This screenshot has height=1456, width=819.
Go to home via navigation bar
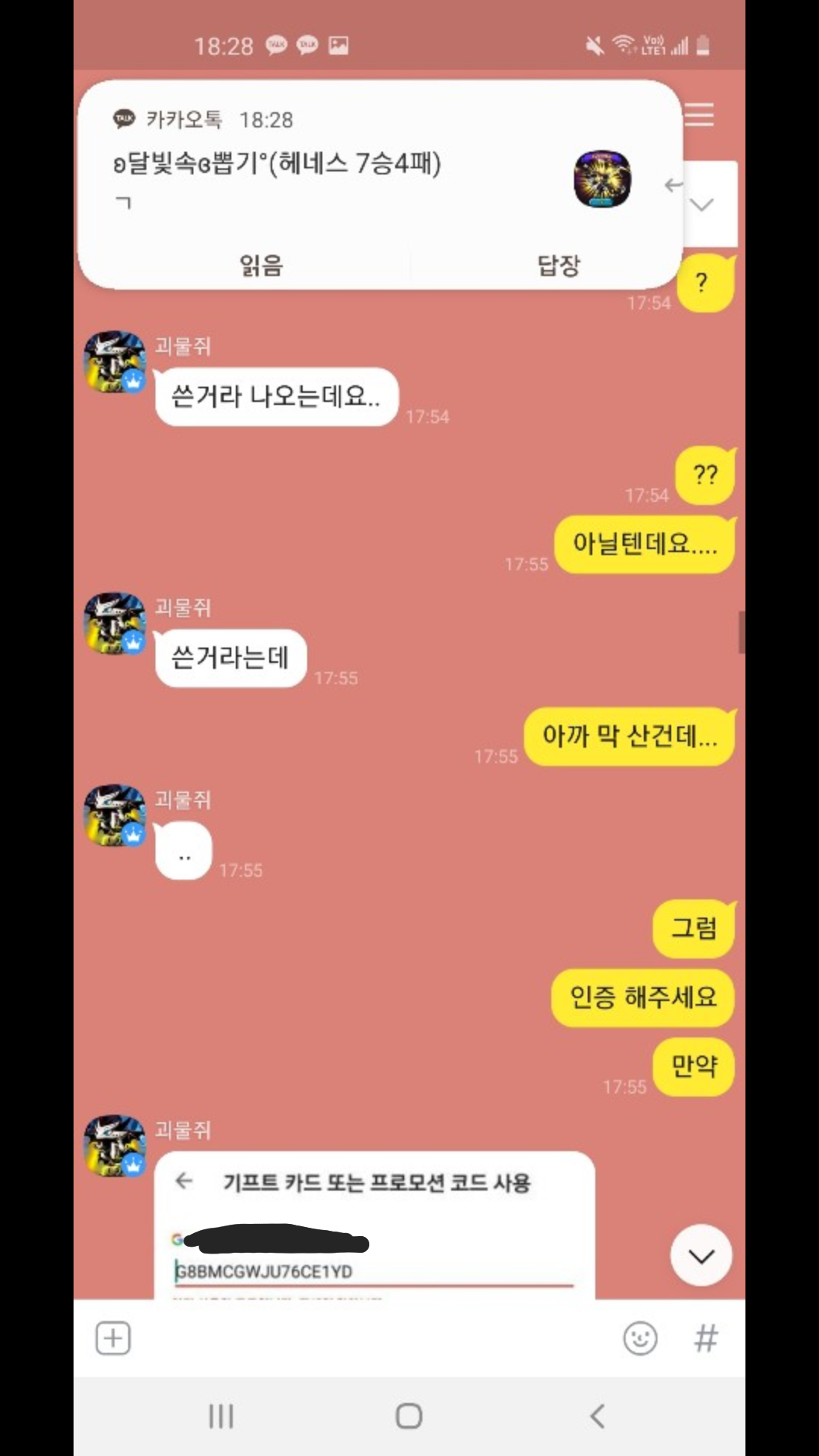(409, 1416)
